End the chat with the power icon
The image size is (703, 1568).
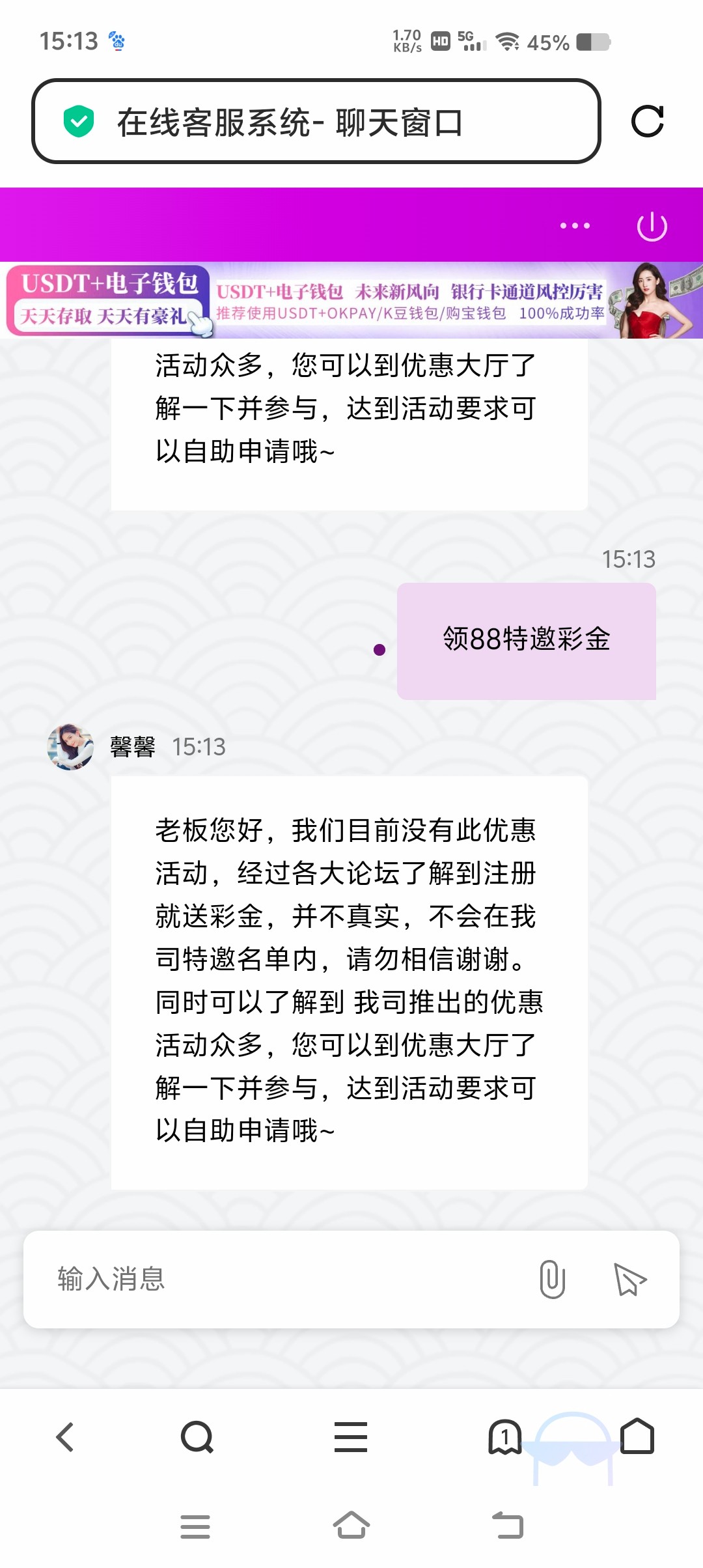point(652,227)
